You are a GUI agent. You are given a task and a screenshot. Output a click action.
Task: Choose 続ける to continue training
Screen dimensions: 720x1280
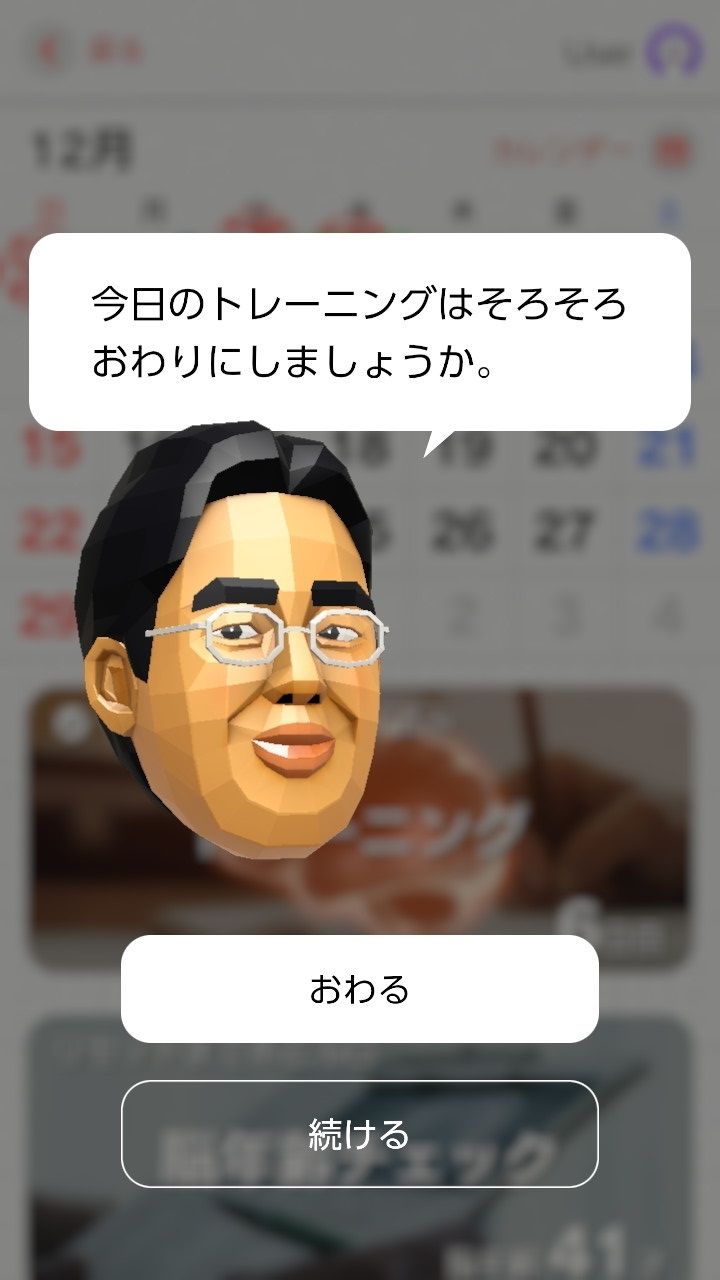360,1134
